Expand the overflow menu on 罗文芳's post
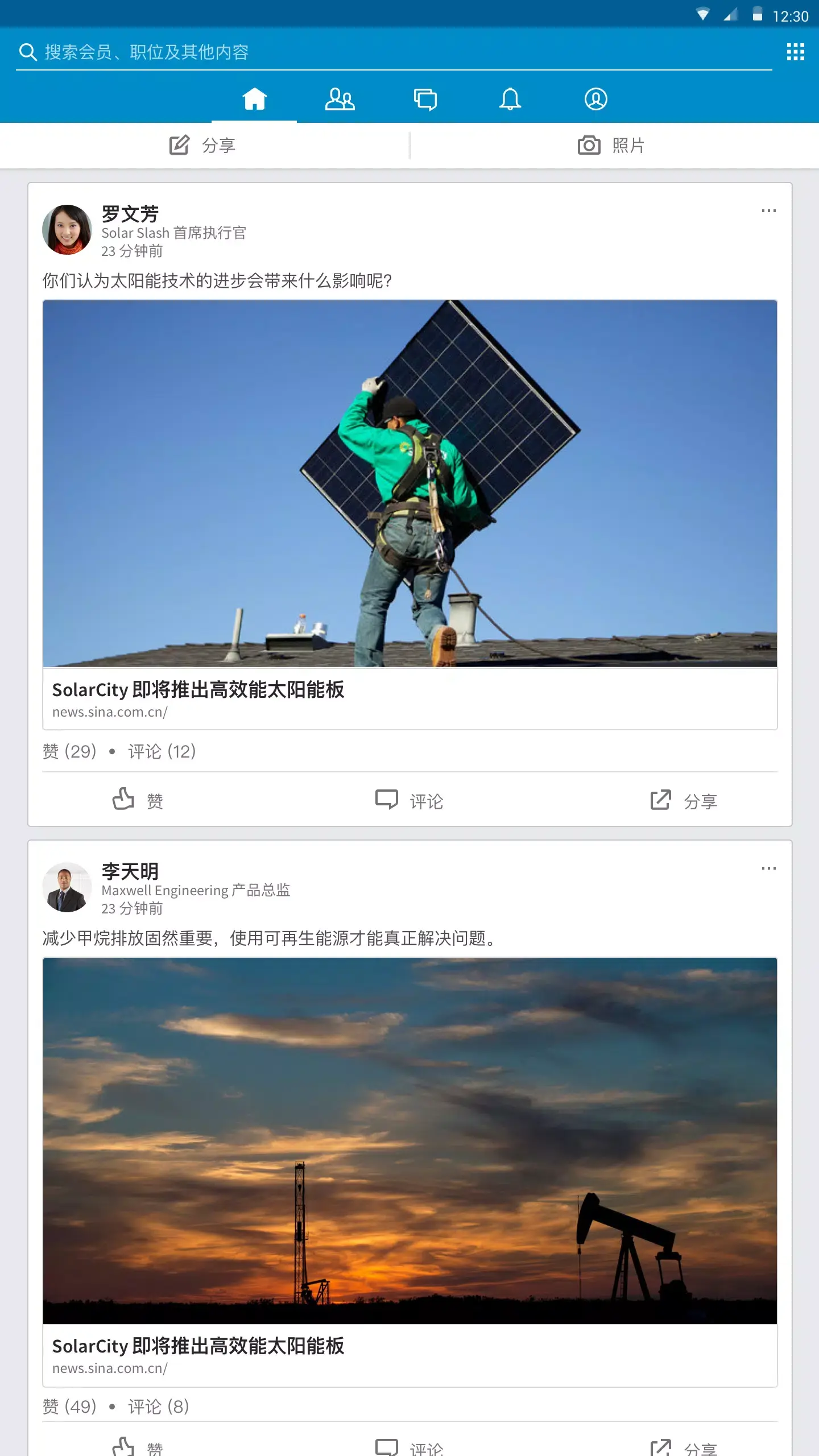The width and height of the screenshot is (819, 1456). [x=768, y=211]
